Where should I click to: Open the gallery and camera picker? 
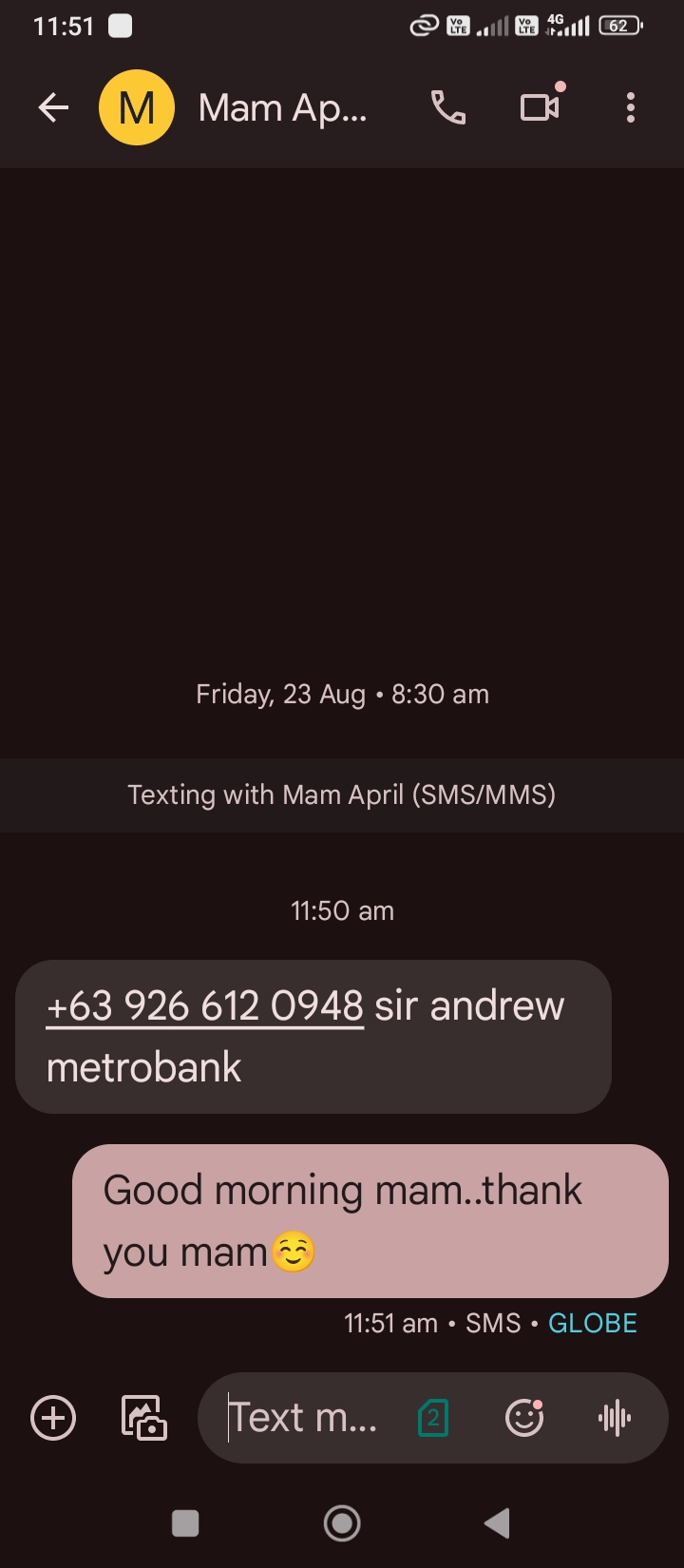click(144, 1418)
